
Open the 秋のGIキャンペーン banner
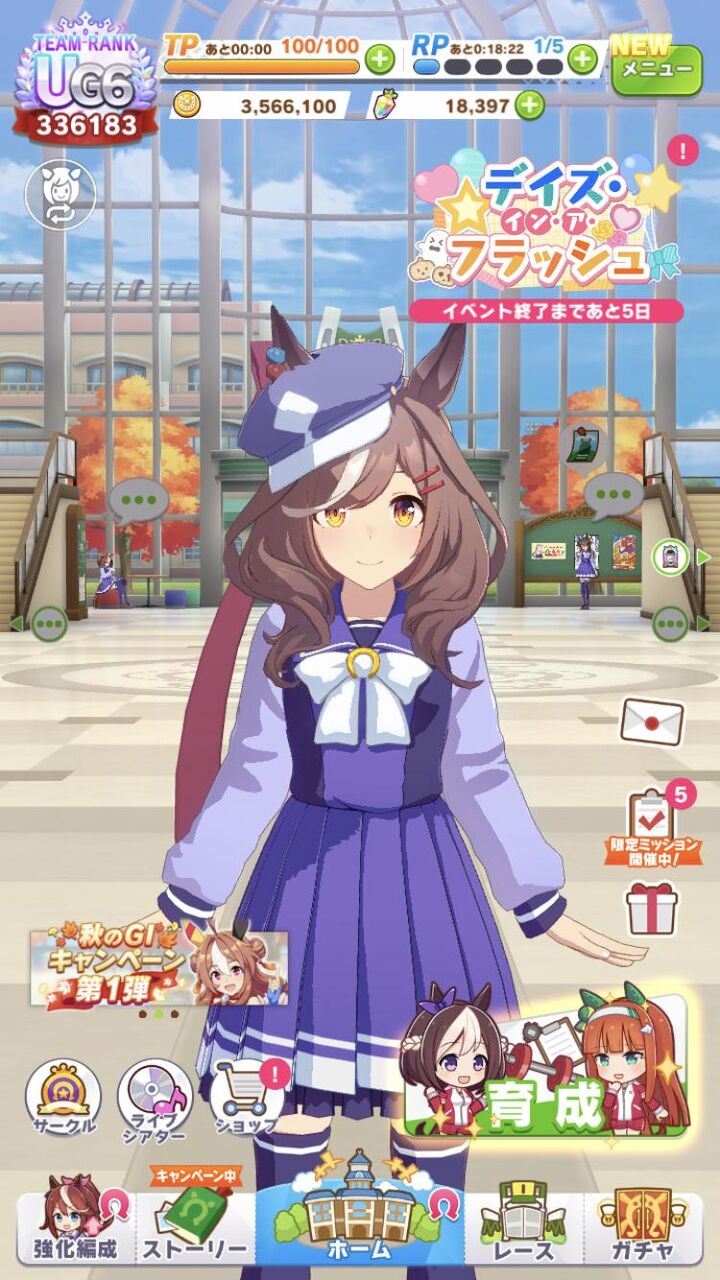pos(158,967)
